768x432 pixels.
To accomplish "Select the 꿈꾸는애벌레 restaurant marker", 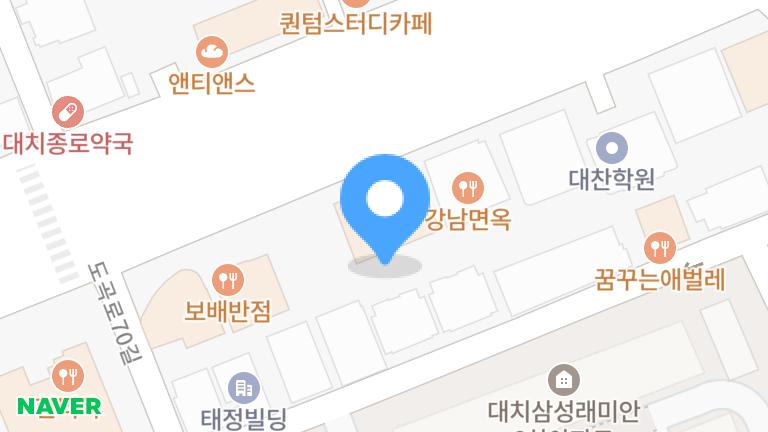I will click(659, 247).
